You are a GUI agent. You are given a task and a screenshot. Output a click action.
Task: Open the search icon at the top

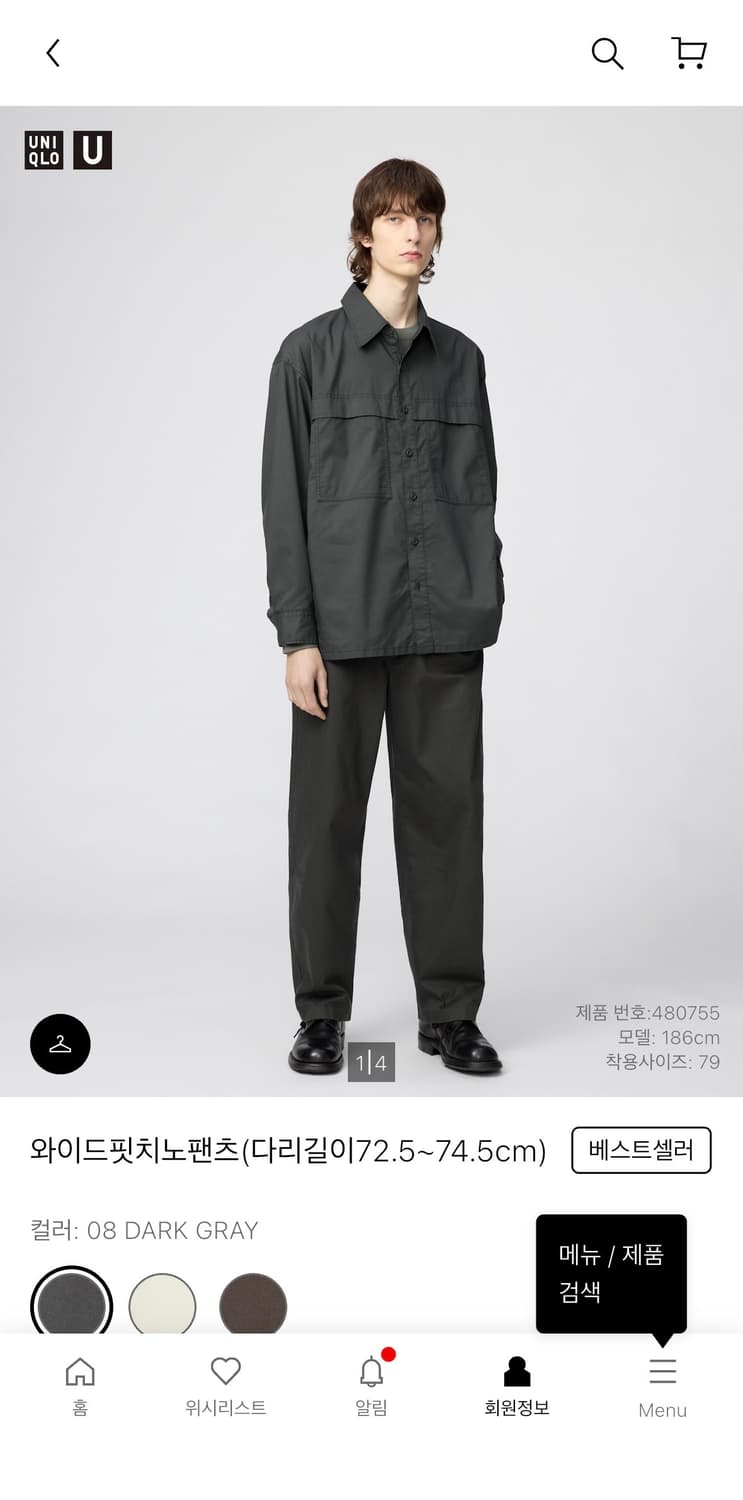[608, 55]
